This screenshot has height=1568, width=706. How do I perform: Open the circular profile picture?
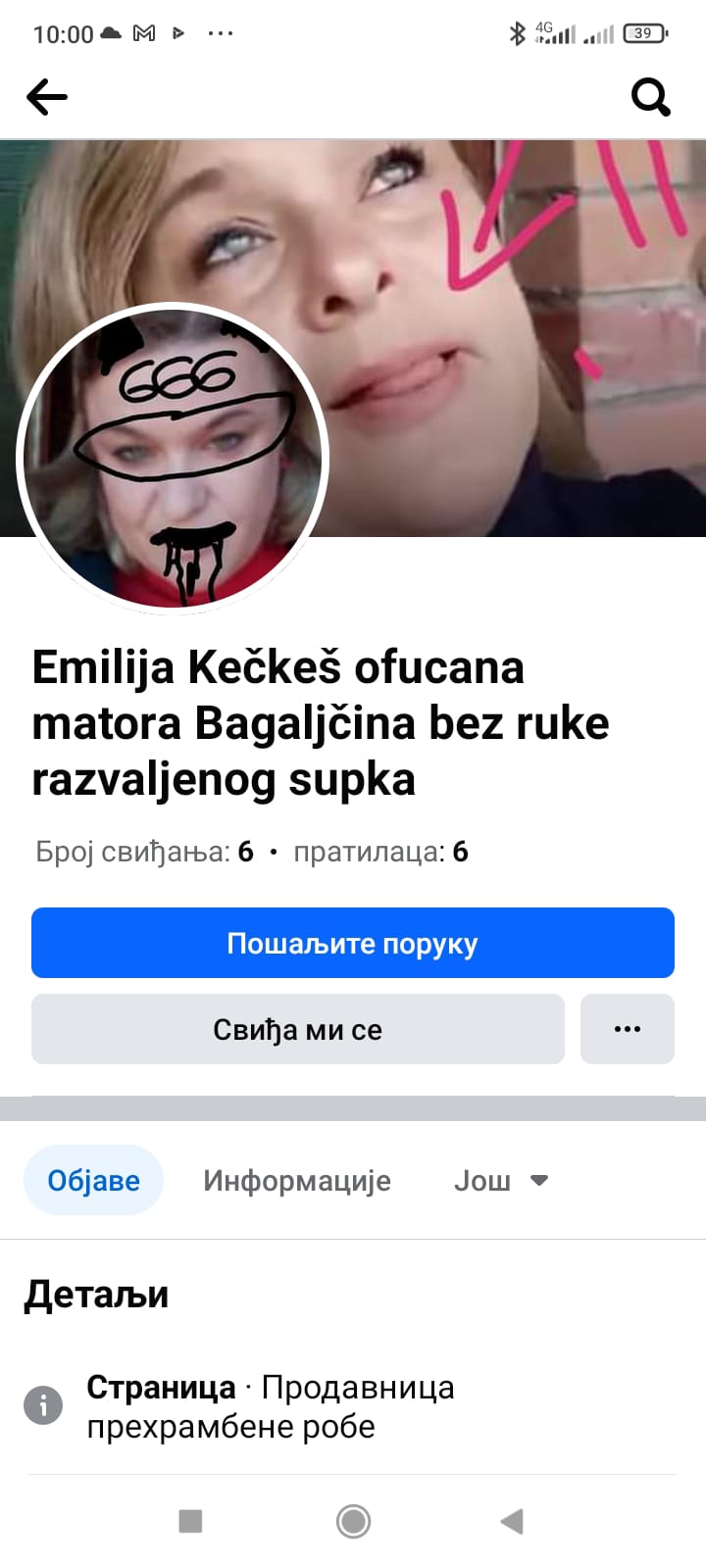[x=174, y=459]
